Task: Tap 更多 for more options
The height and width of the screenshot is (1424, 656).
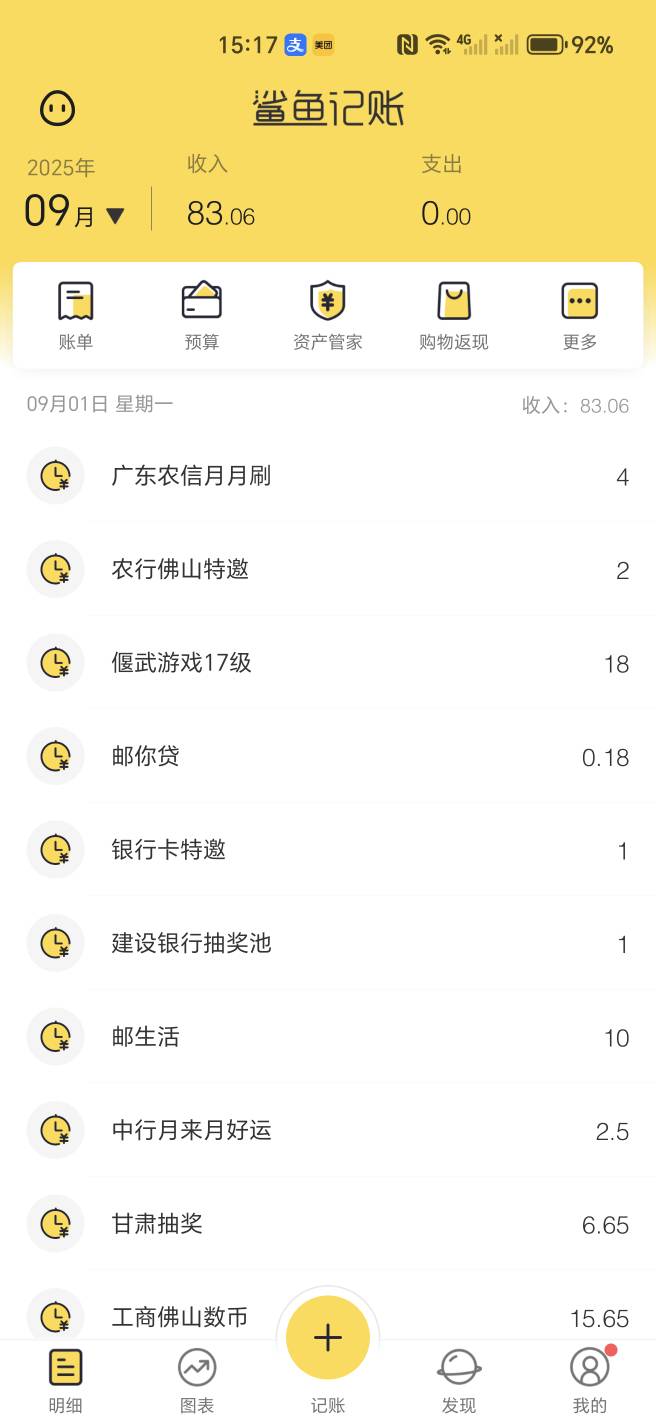Action: pos(580,316)
